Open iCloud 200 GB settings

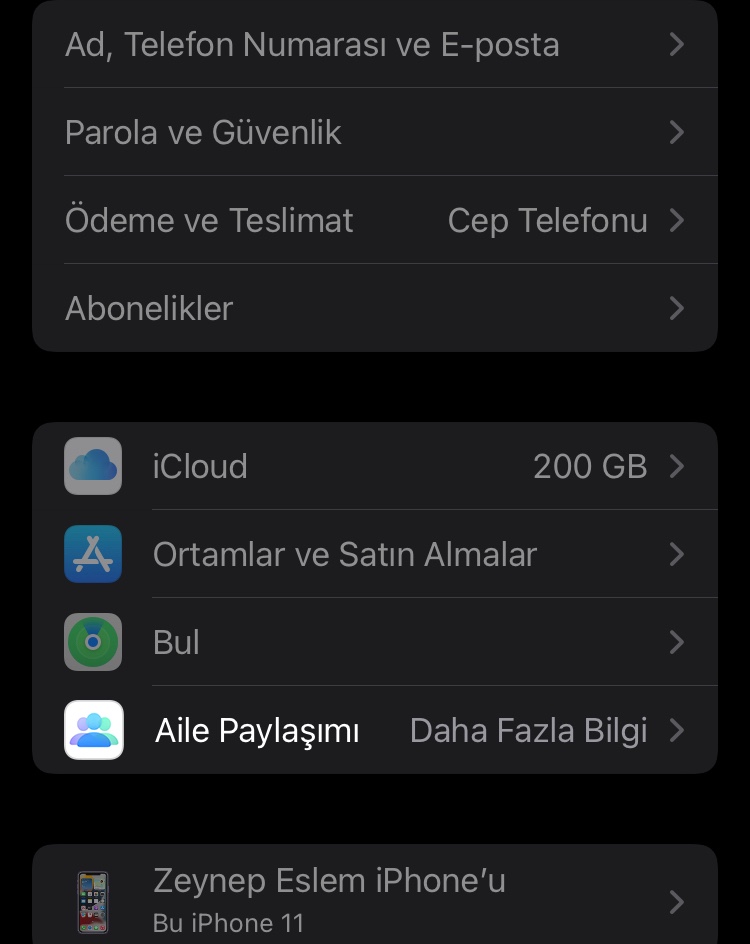(375, 466)
